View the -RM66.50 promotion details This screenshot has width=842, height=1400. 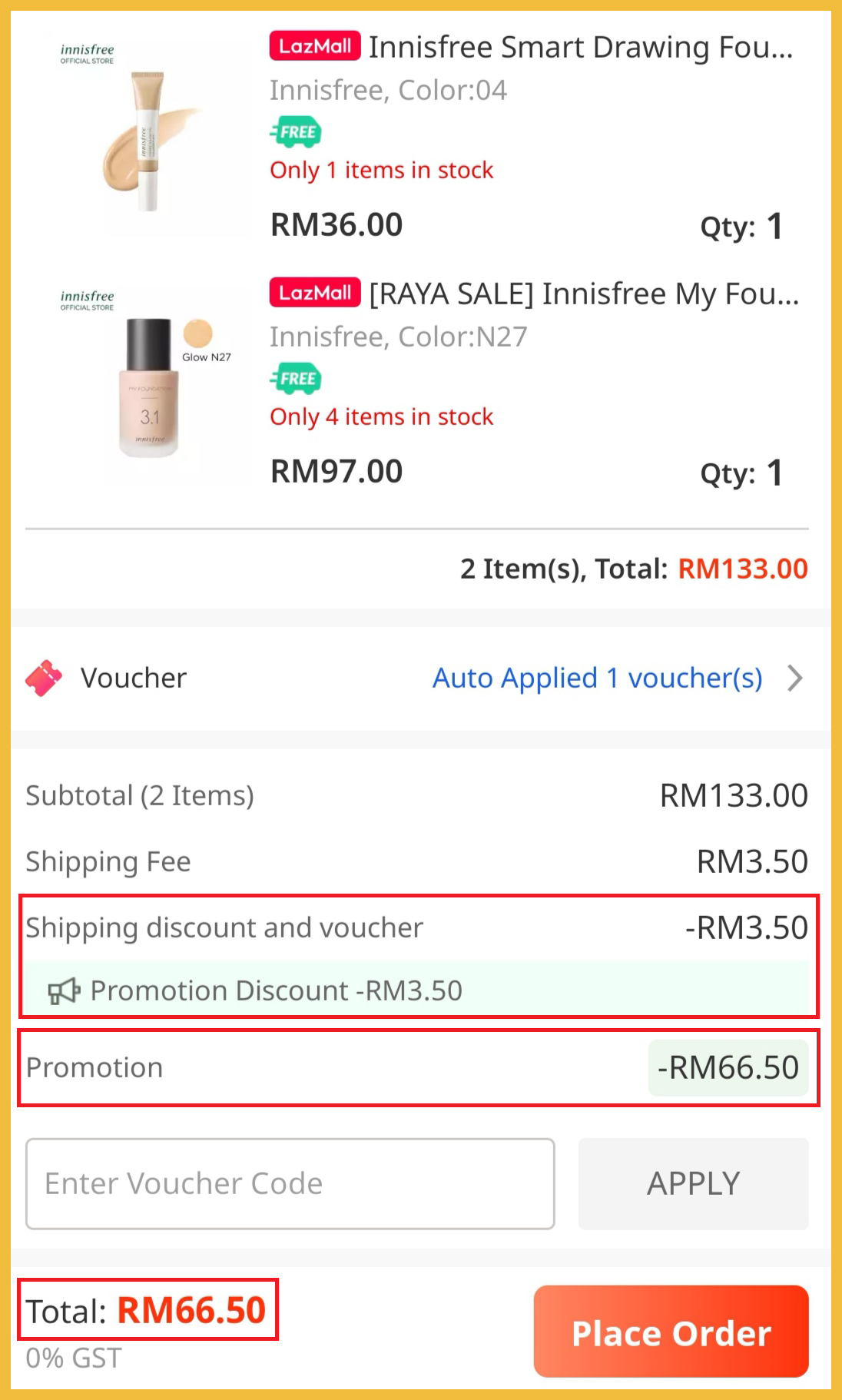[x=728, y=1068]
